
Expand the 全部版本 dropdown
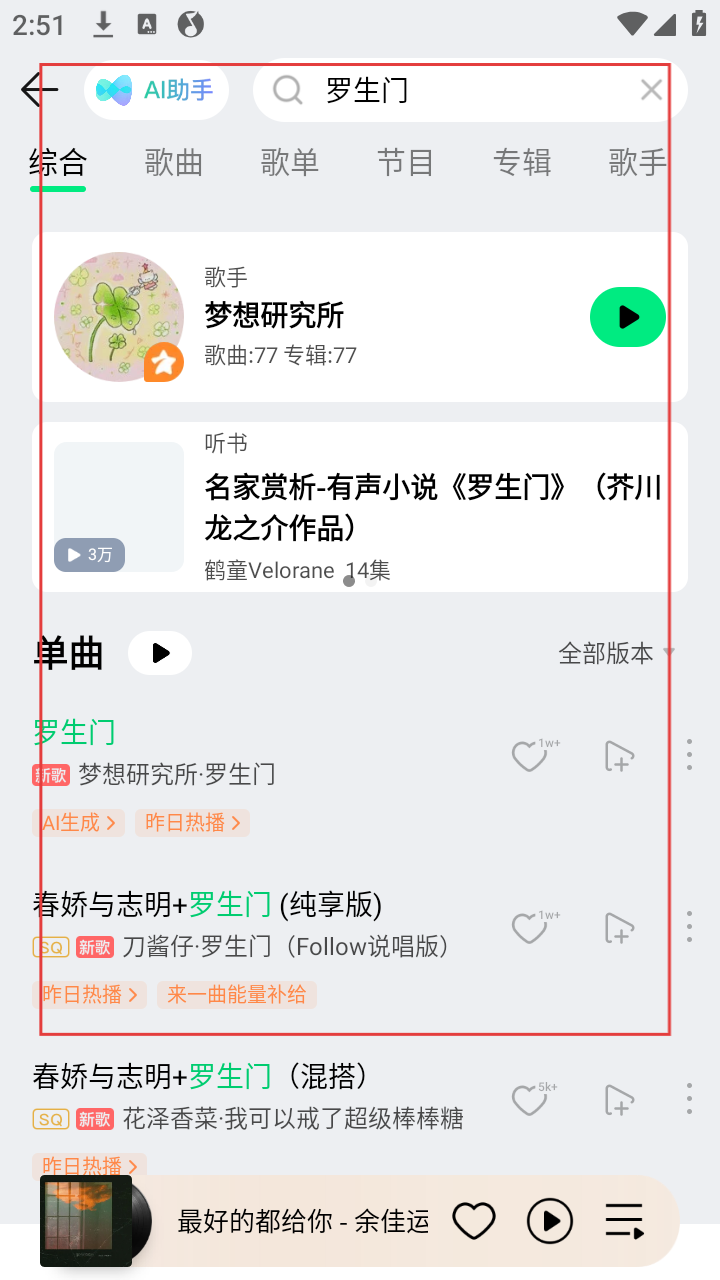pyautogui.click(x=616, y=653)
